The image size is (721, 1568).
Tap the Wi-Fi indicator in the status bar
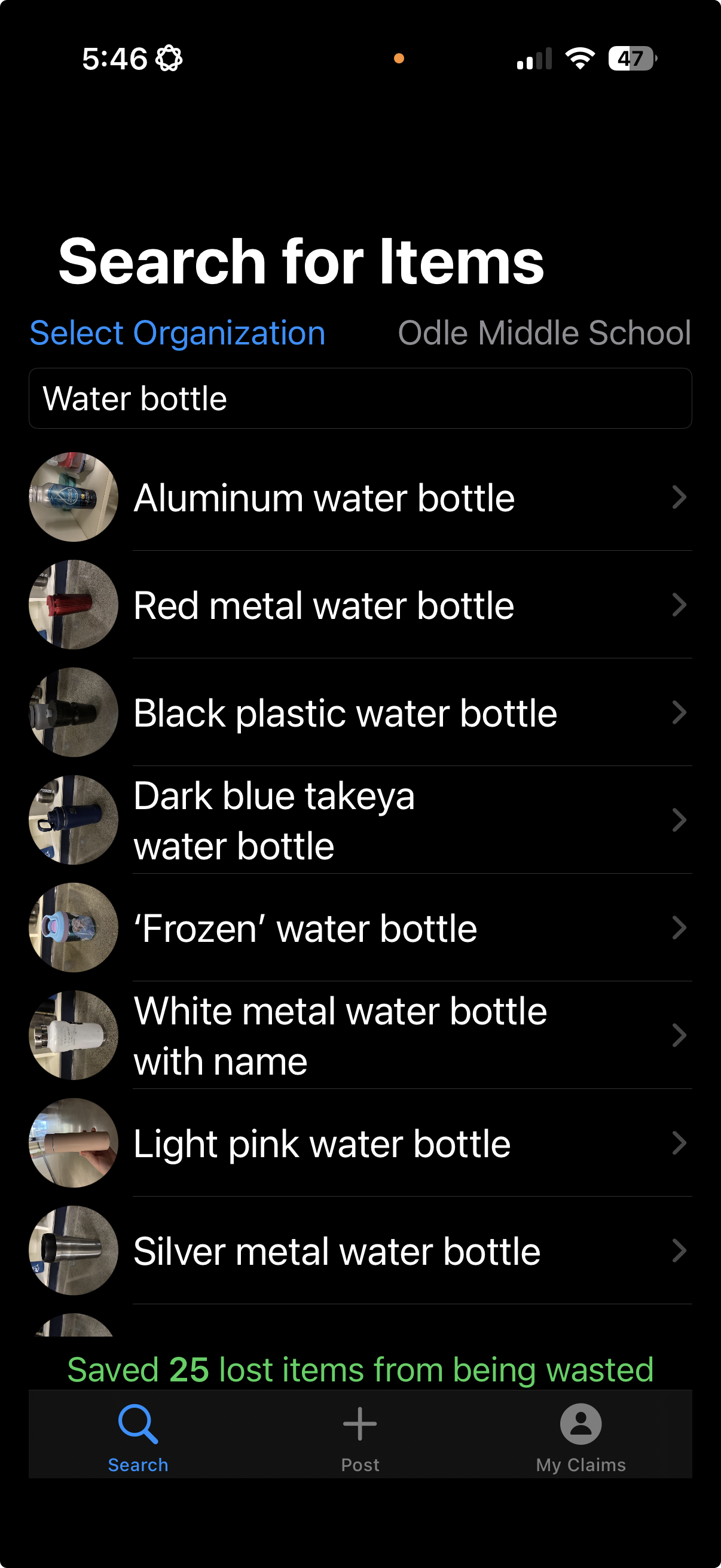(x=579, y=59)
